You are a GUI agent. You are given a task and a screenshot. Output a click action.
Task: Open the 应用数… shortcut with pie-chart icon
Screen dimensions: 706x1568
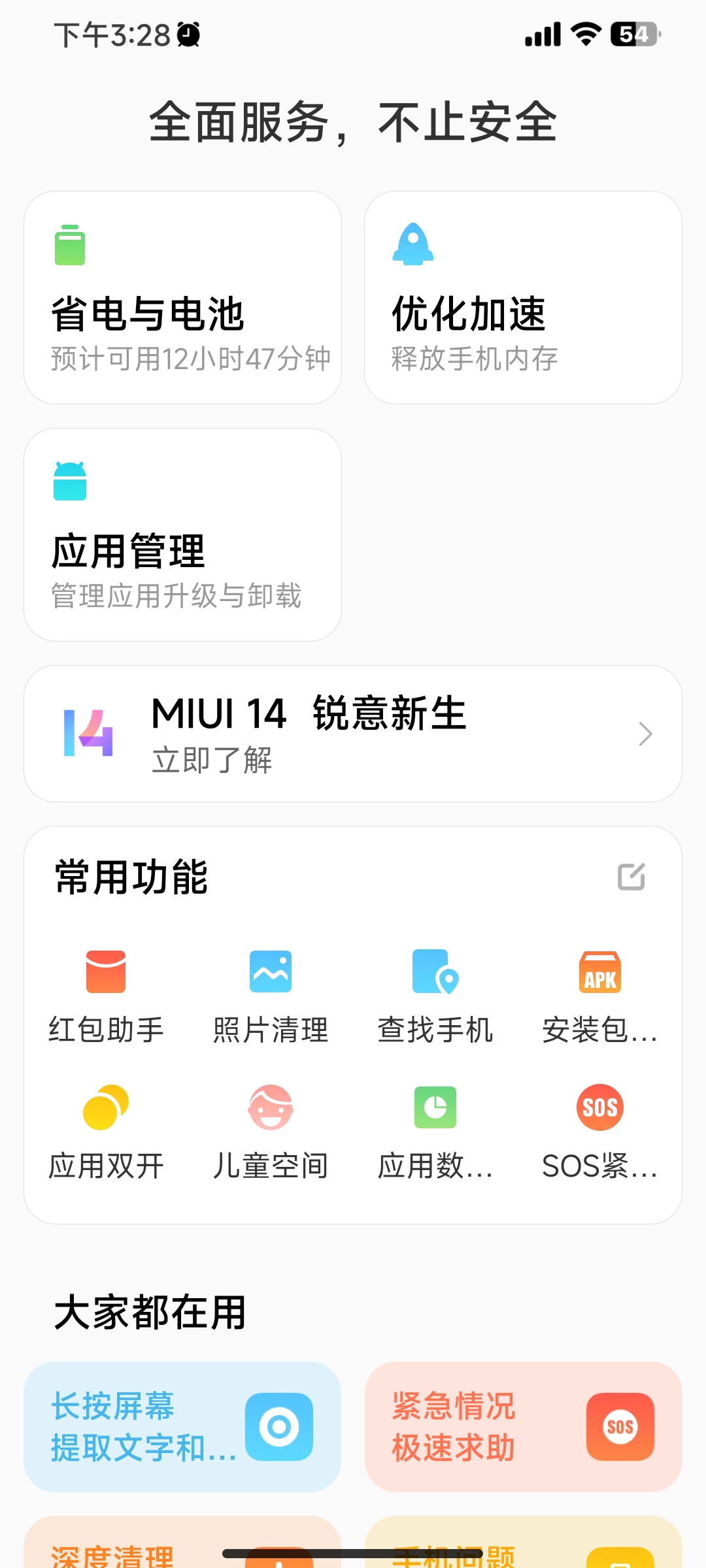[435, 1132]
